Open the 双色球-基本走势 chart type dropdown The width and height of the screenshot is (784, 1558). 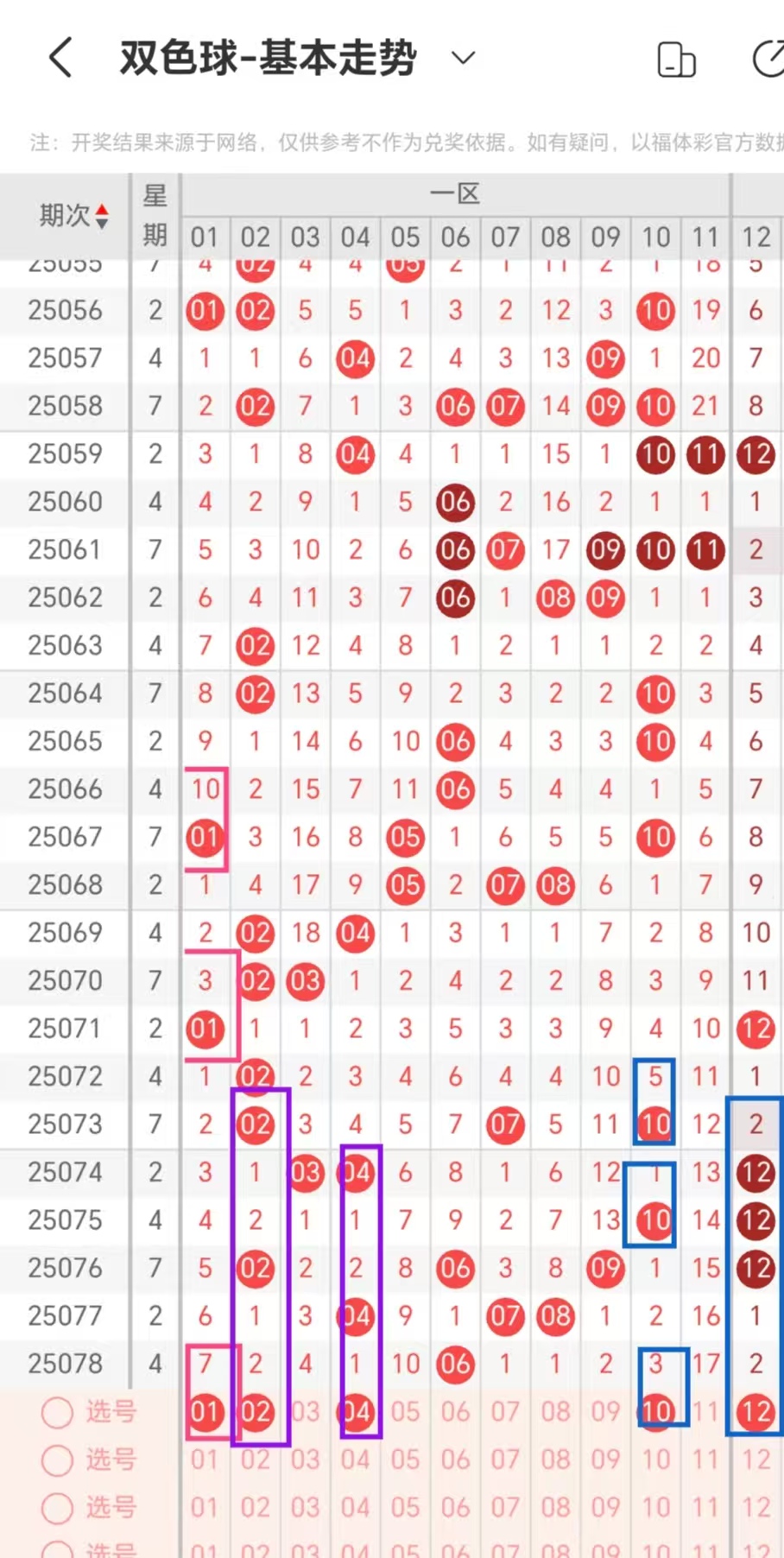[464, 58]
